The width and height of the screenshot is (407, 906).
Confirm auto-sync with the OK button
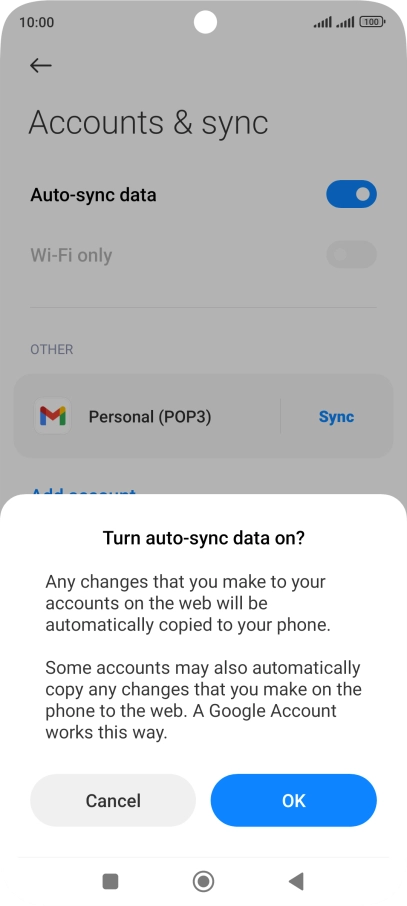click(x=294, y=800)
